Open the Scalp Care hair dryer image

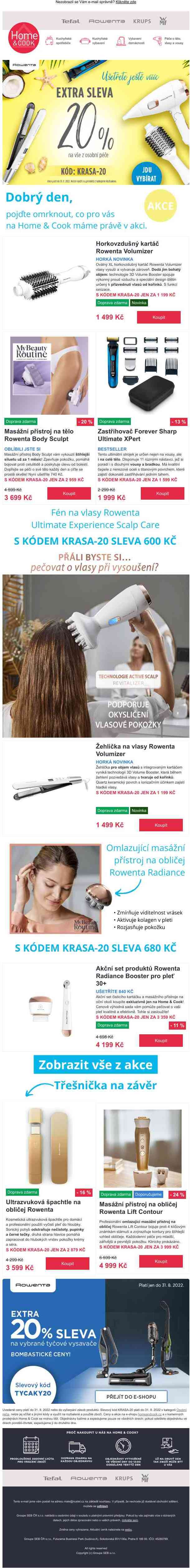coord(95,656)
